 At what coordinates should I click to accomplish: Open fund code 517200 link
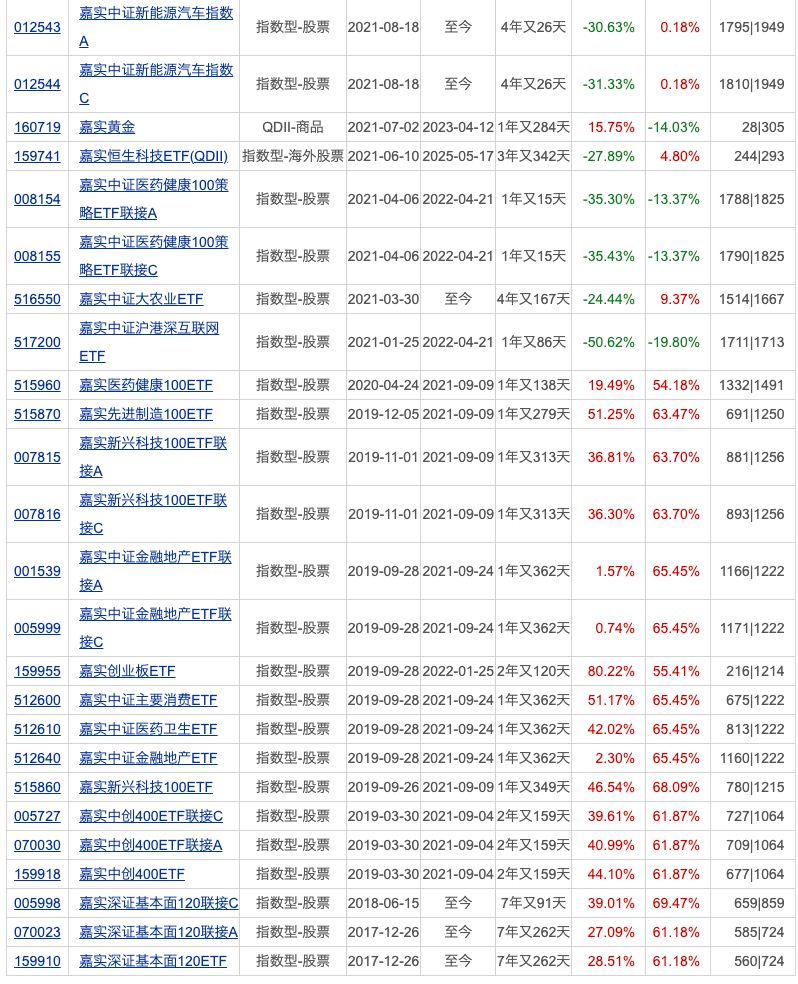click(x=37, y=342)
